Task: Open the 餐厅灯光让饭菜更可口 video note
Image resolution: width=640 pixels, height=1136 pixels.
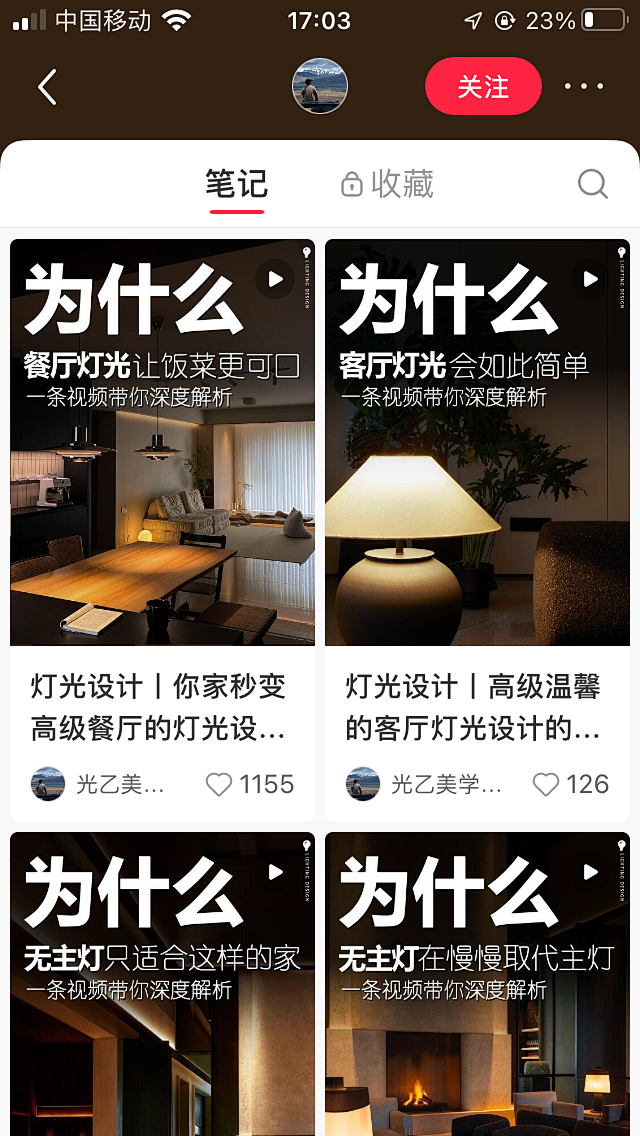Action: 162,442
